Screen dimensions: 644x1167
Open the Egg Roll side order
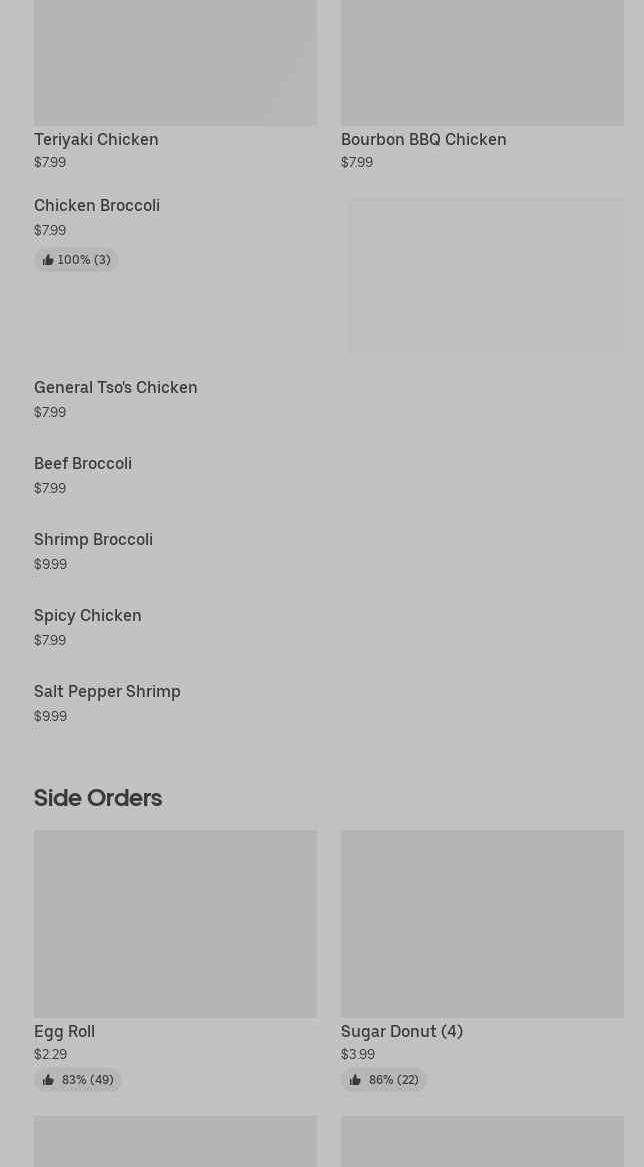[x=175, y=925]
